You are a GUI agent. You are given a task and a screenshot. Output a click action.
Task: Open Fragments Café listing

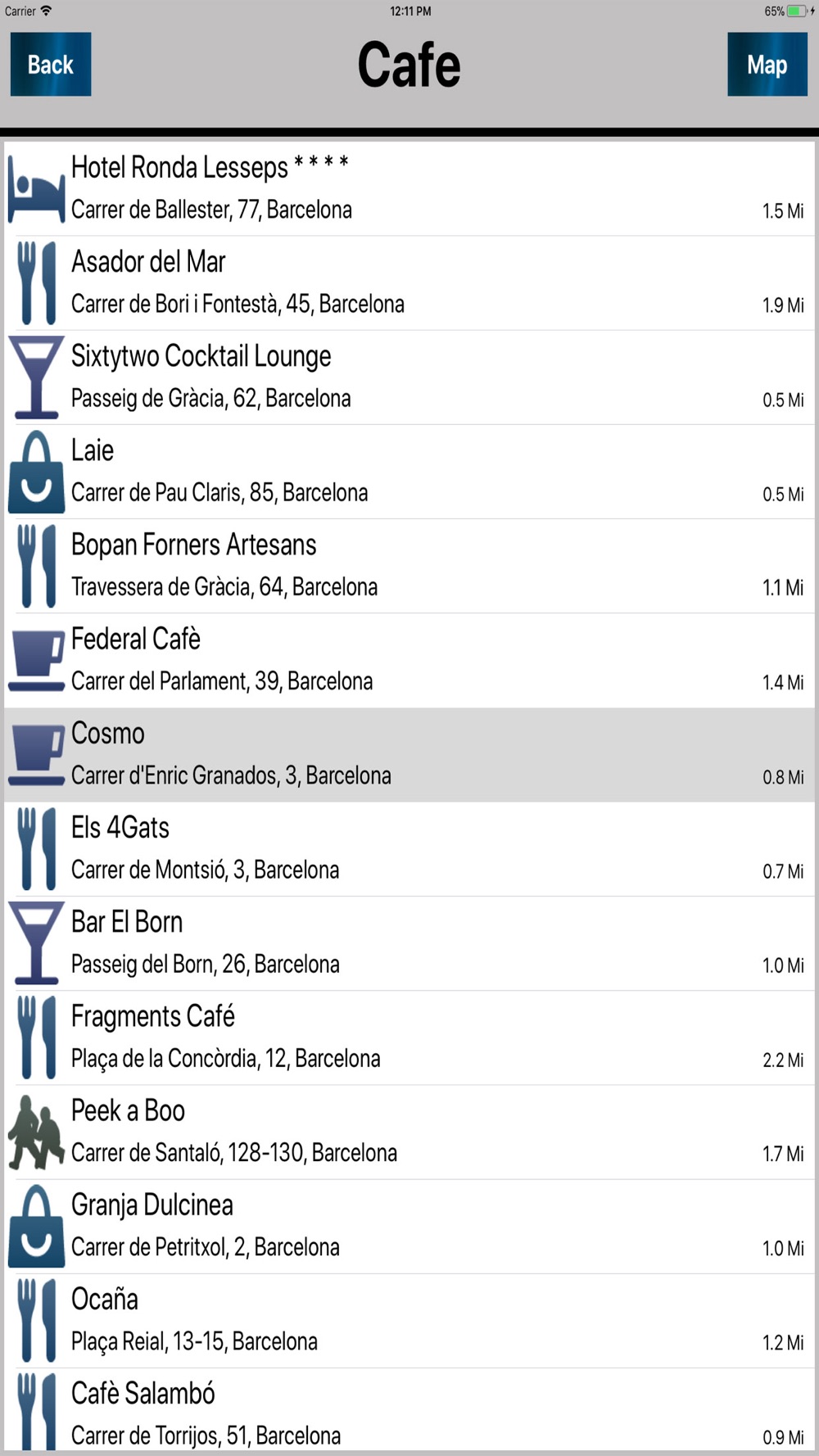[x=409, y=1038]
